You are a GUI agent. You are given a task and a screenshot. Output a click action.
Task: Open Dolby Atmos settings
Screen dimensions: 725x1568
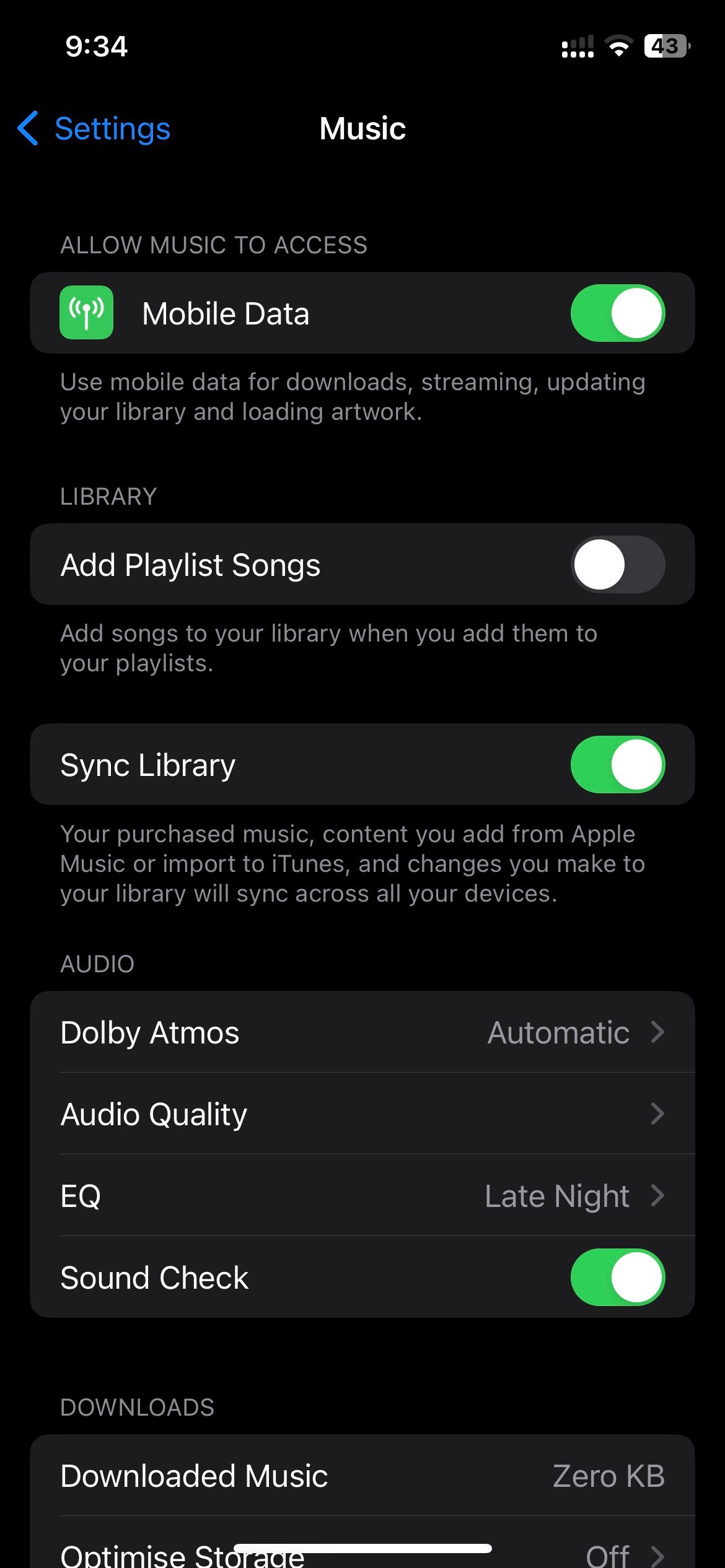362,1032
